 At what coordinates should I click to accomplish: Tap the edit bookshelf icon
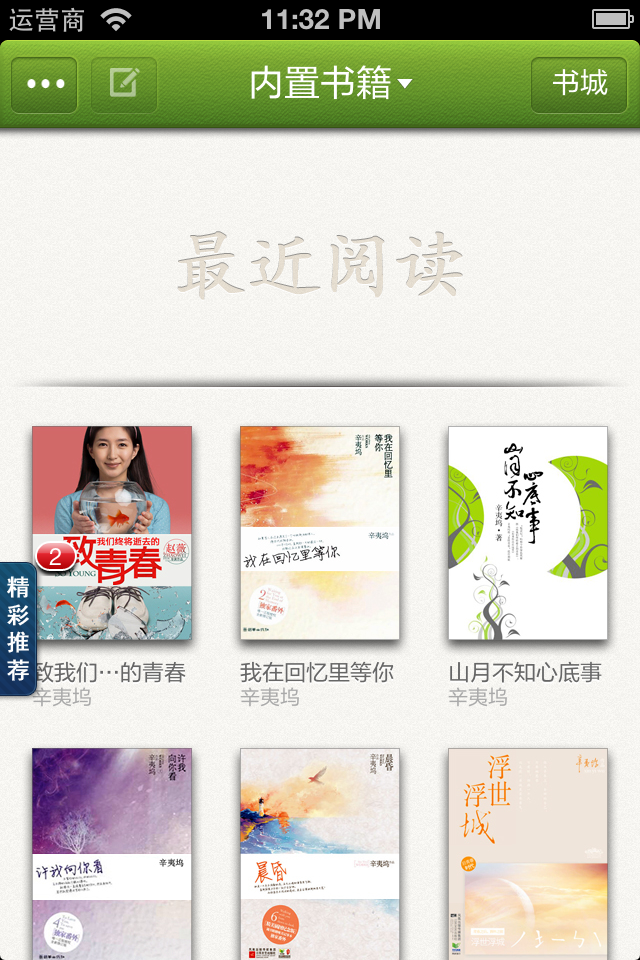124,85
